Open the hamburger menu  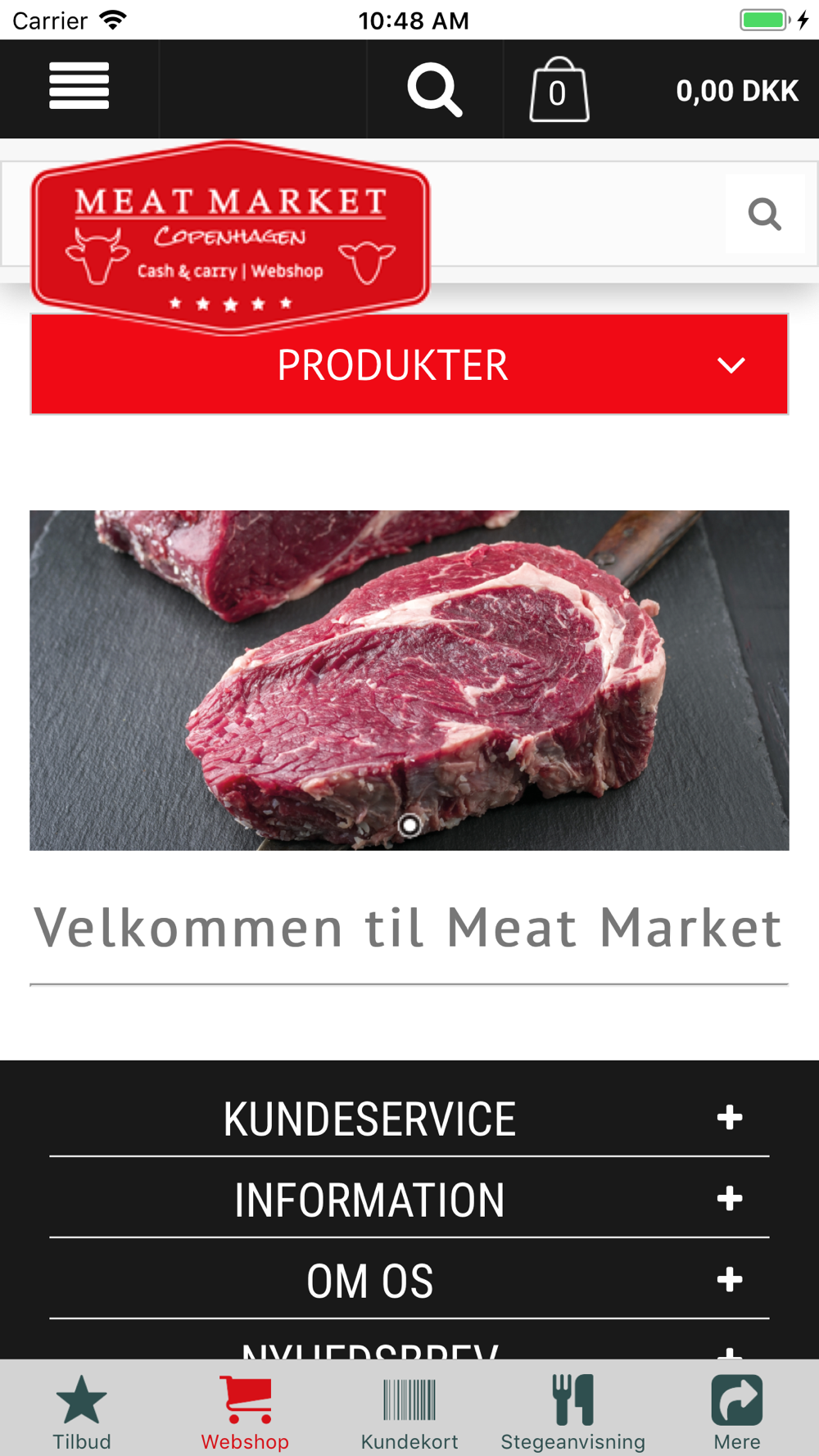click(79, 87)
